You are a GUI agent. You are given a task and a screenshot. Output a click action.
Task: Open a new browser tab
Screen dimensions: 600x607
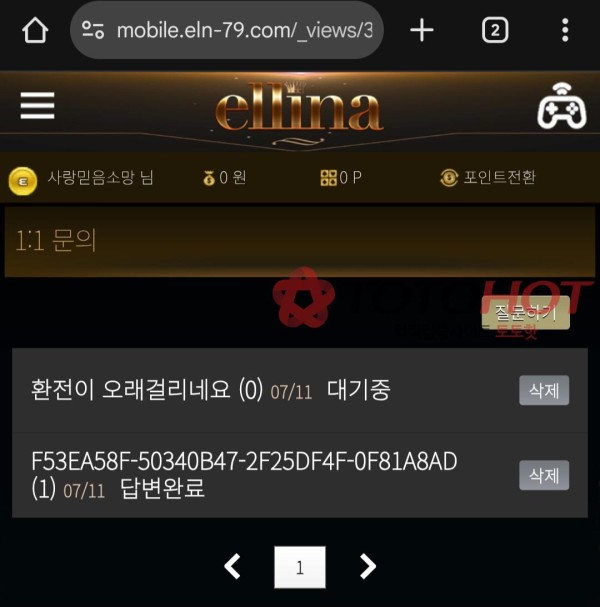pyautogui.click(x=422, y=30)
